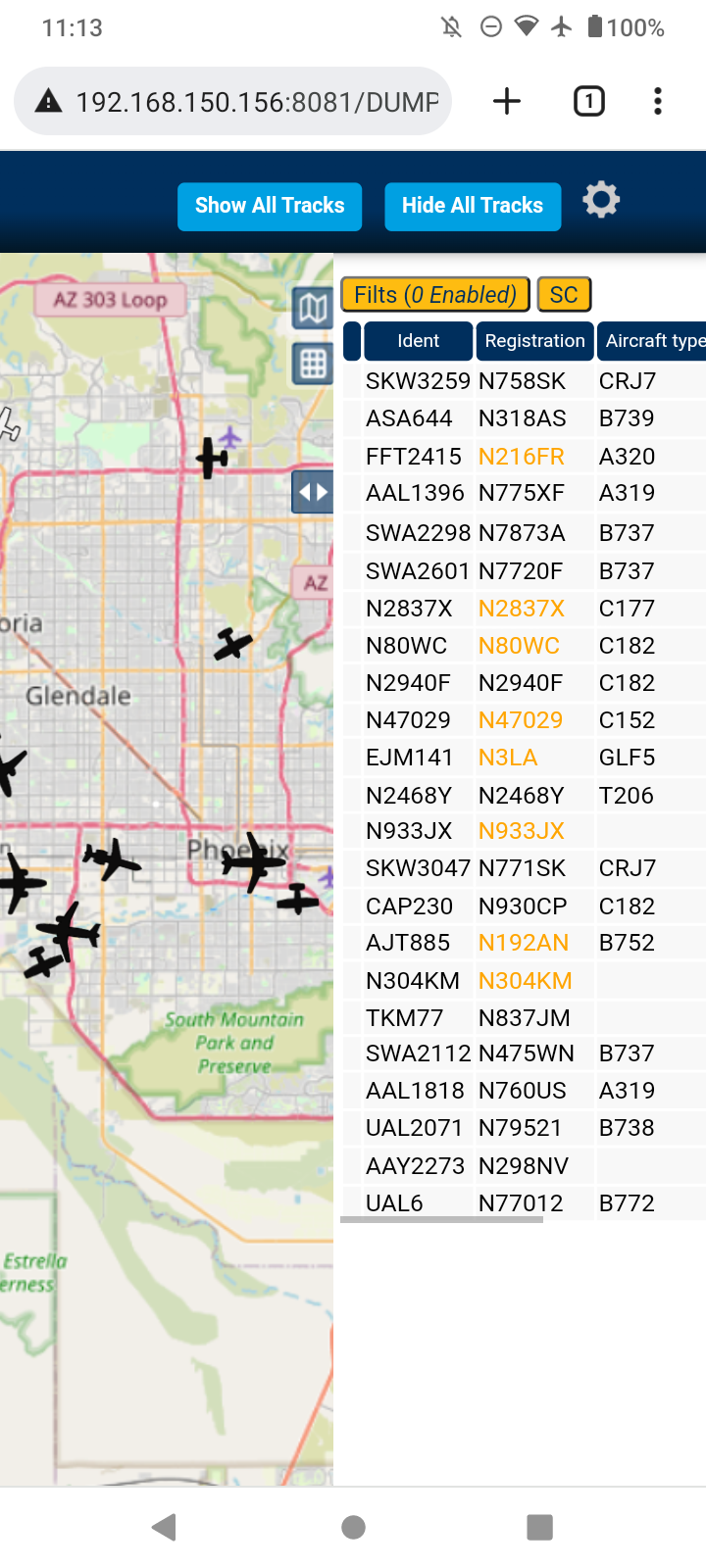Select flight AAL1396 in the list
Image resolution: width=706 pixels, height=1568 pixels.
click(x=525, y=493)
